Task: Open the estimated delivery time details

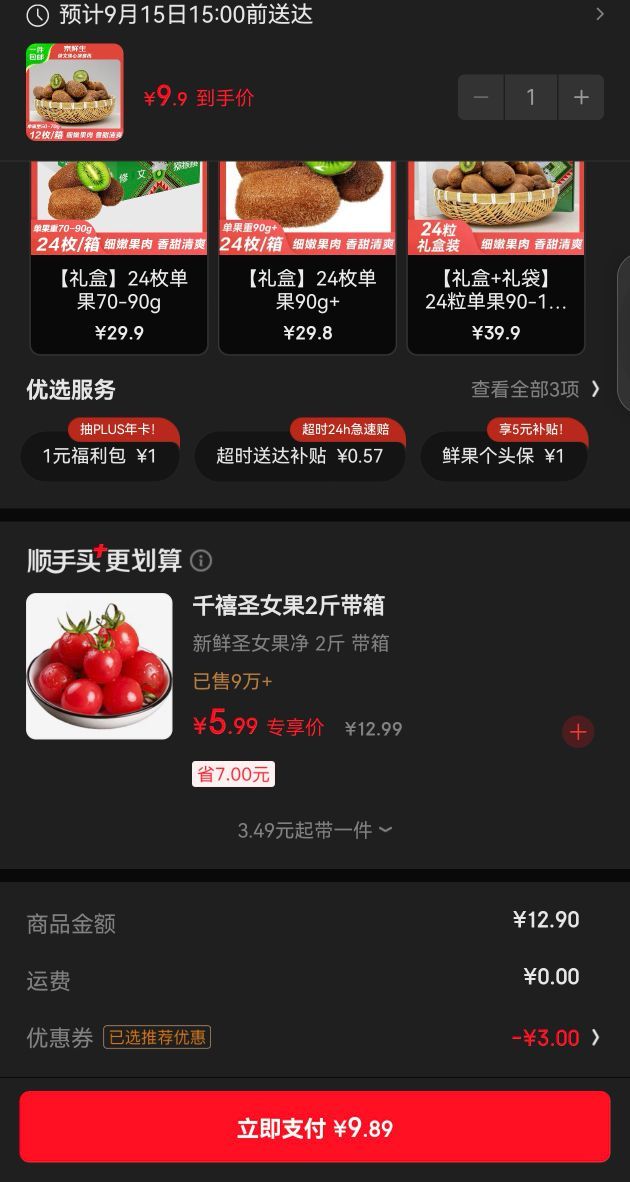Action: tap(315, 14)
